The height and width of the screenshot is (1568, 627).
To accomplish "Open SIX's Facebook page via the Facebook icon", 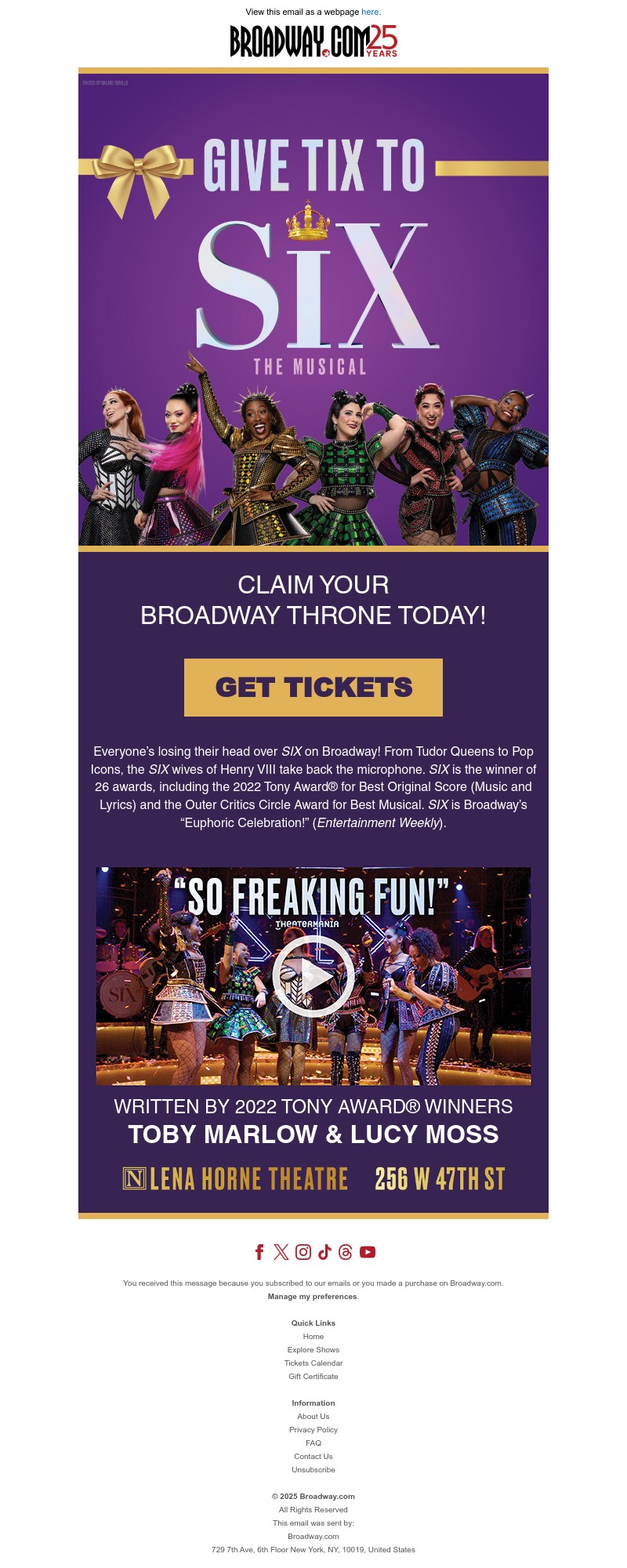I will [x=259, y=1253].
